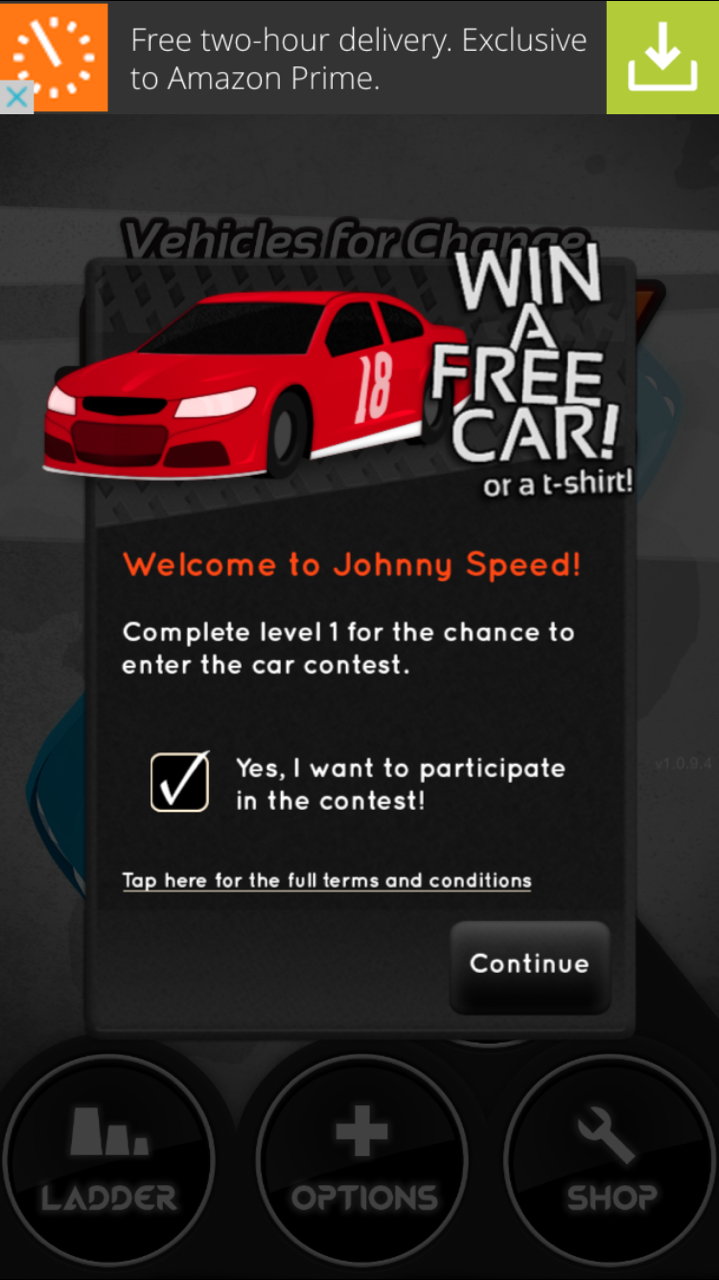Open the Options menu
719x1280 pixels.
click(362, 1161)
